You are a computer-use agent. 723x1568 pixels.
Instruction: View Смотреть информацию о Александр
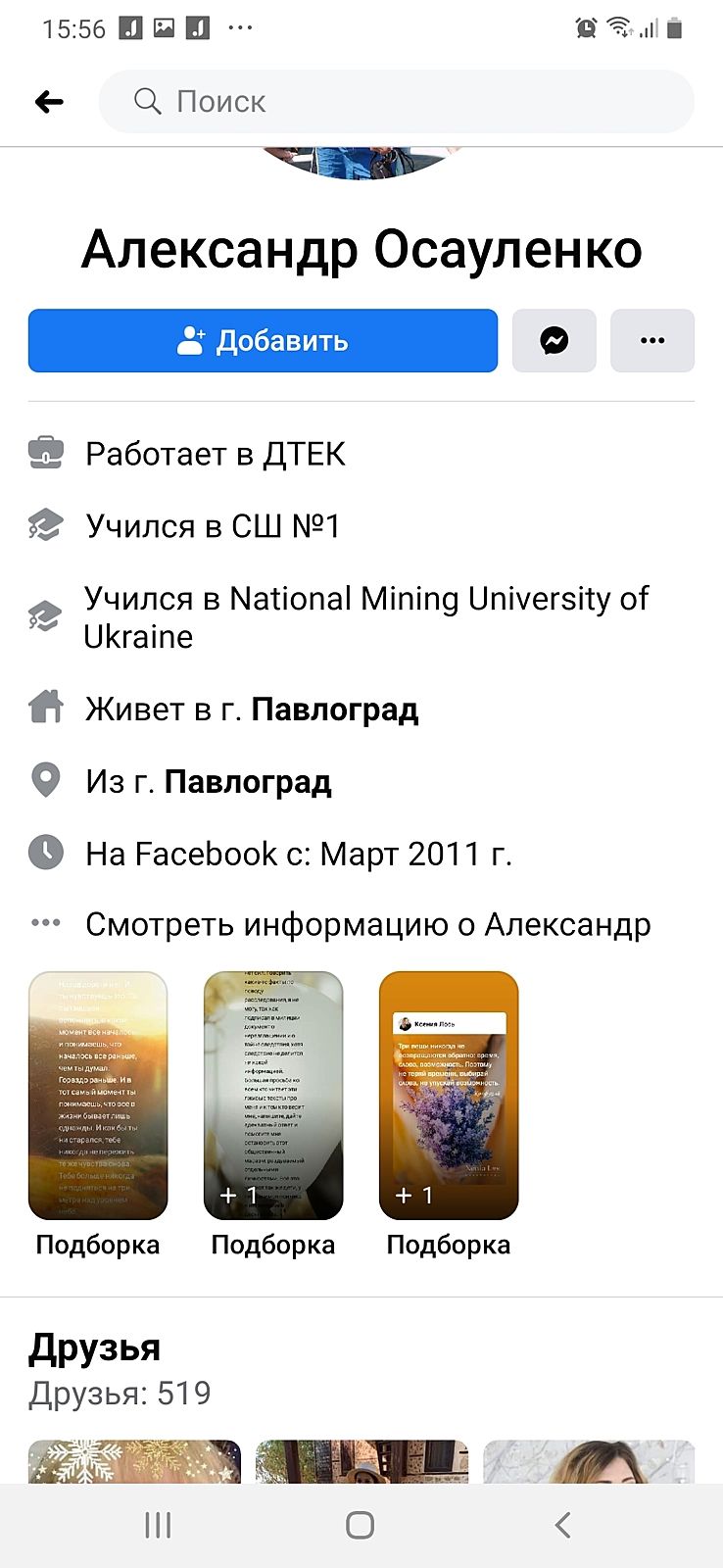coord(367,924)
